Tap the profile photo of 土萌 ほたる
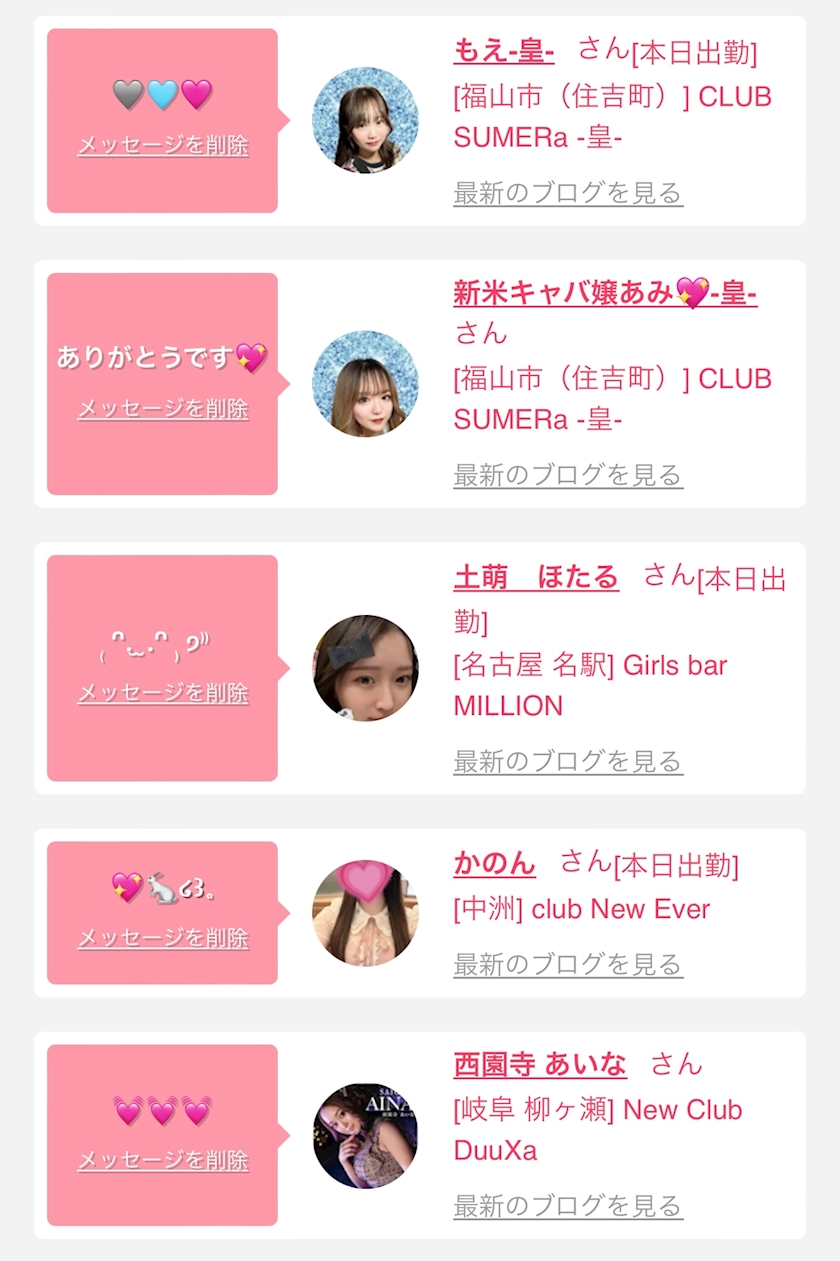 pyautogui.click(x=365, y=668)
